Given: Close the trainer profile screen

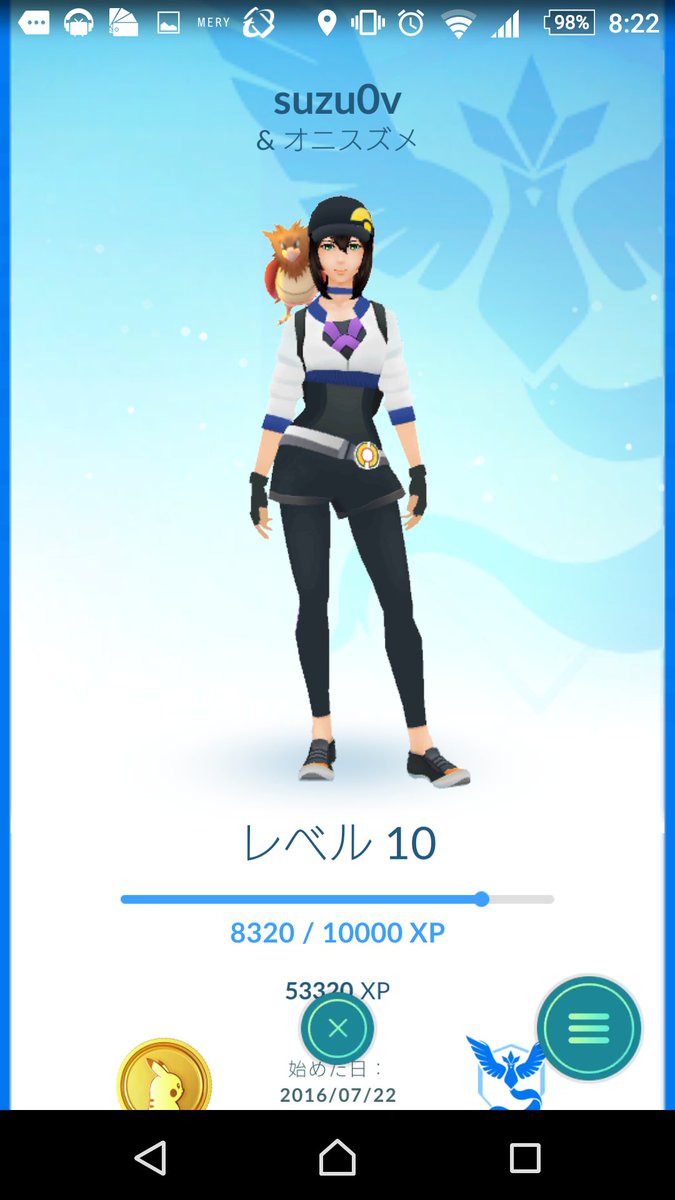Looking at the screenshot, I should point(338,1028).
